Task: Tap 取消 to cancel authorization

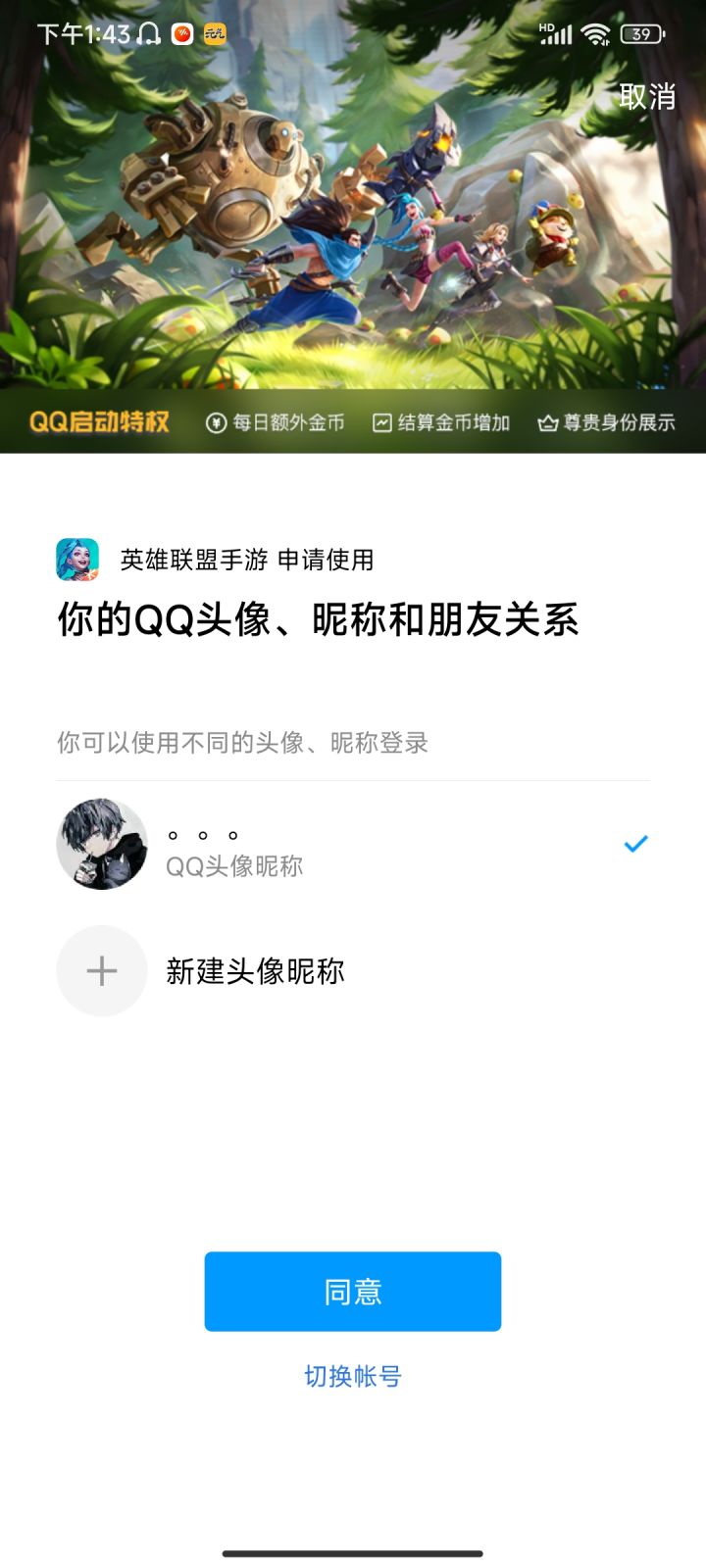Action: pyautogui.click(x=647, y=98)
